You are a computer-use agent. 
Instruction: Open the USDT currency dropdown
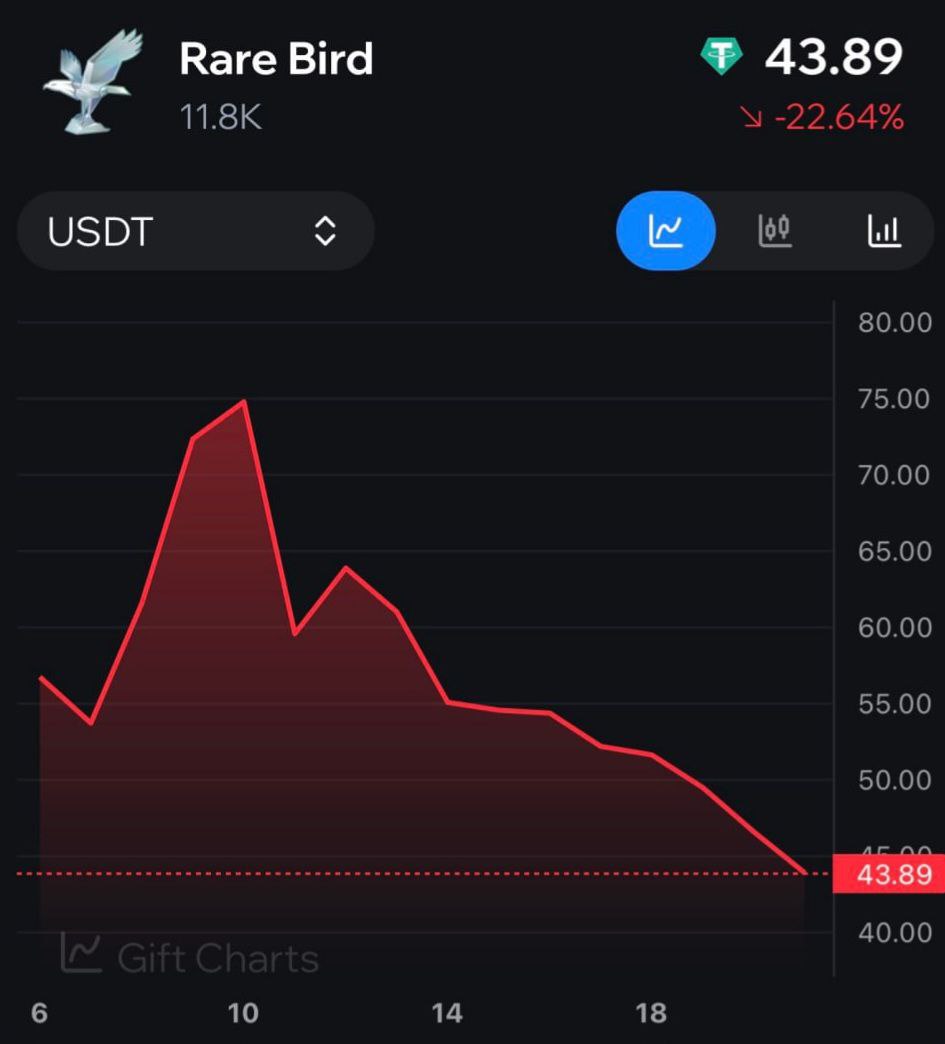click(196, 231)
